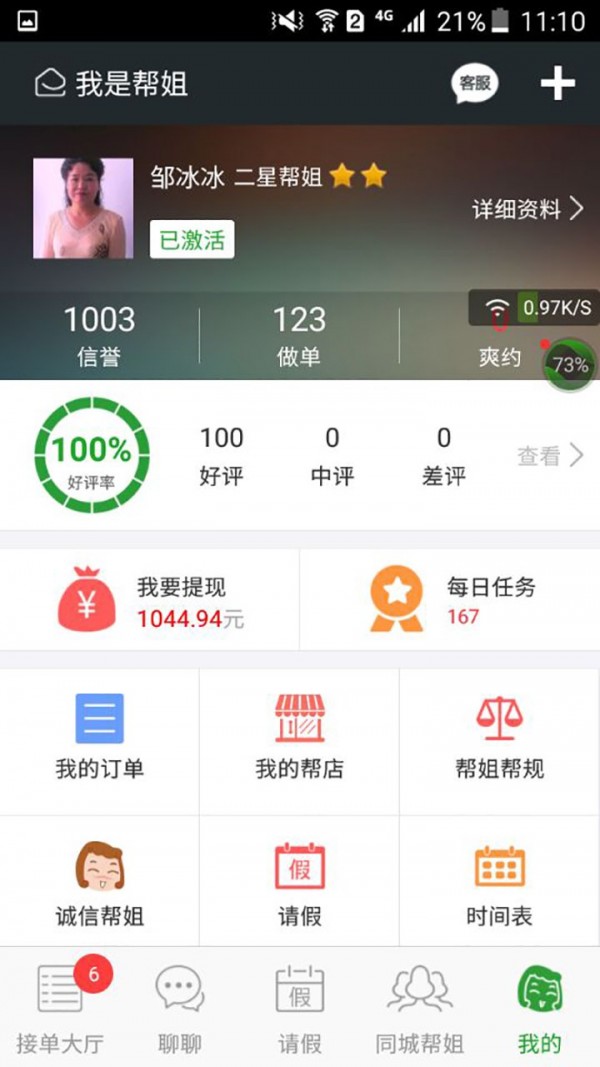Switch to the 接单大厅 tab
The width and height of the screenshot is (600, 1067).
(60, 1008)
